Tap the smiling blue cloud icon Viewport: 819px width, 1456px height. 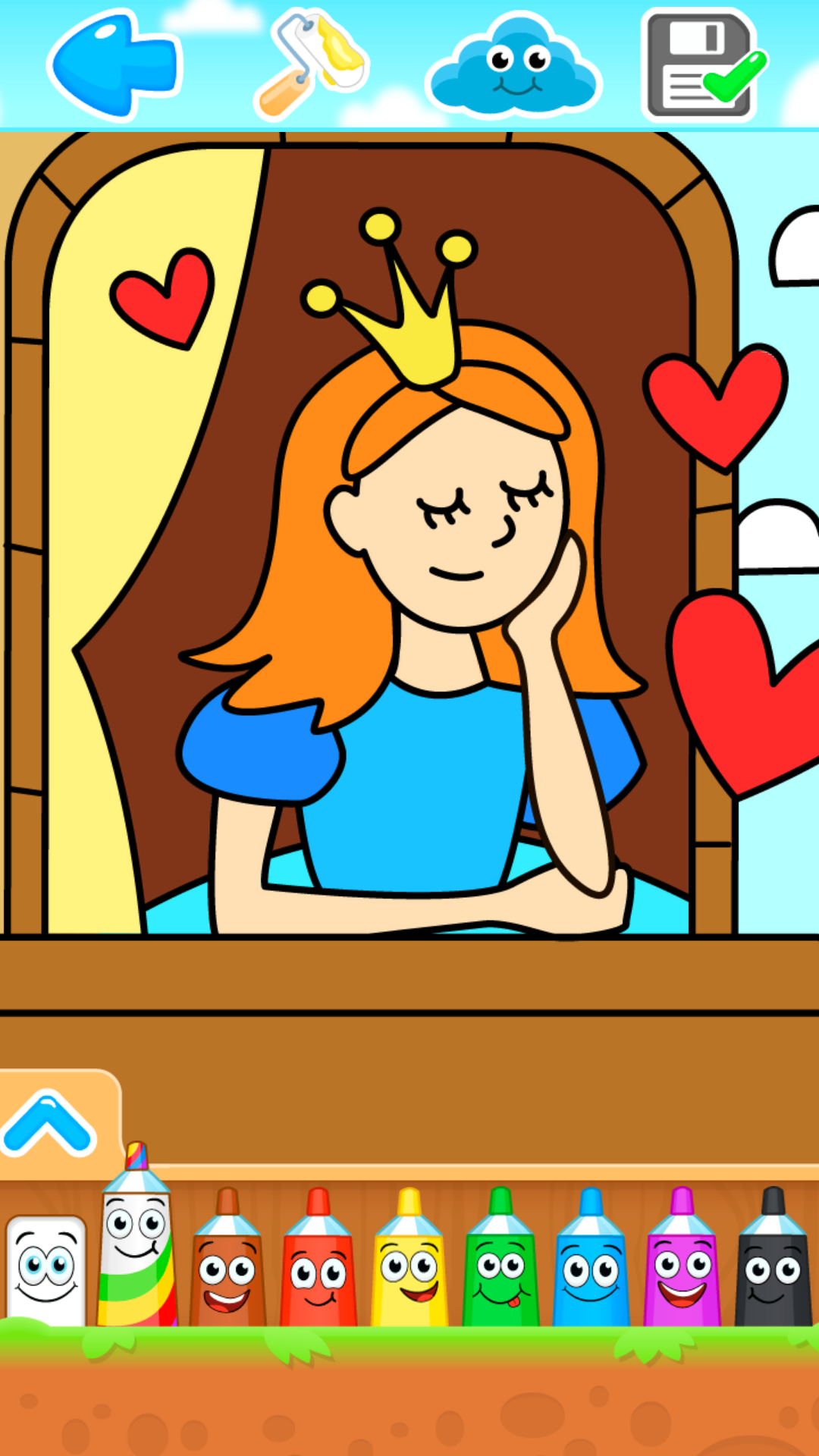pyautogui.click(x=514, y=67)
